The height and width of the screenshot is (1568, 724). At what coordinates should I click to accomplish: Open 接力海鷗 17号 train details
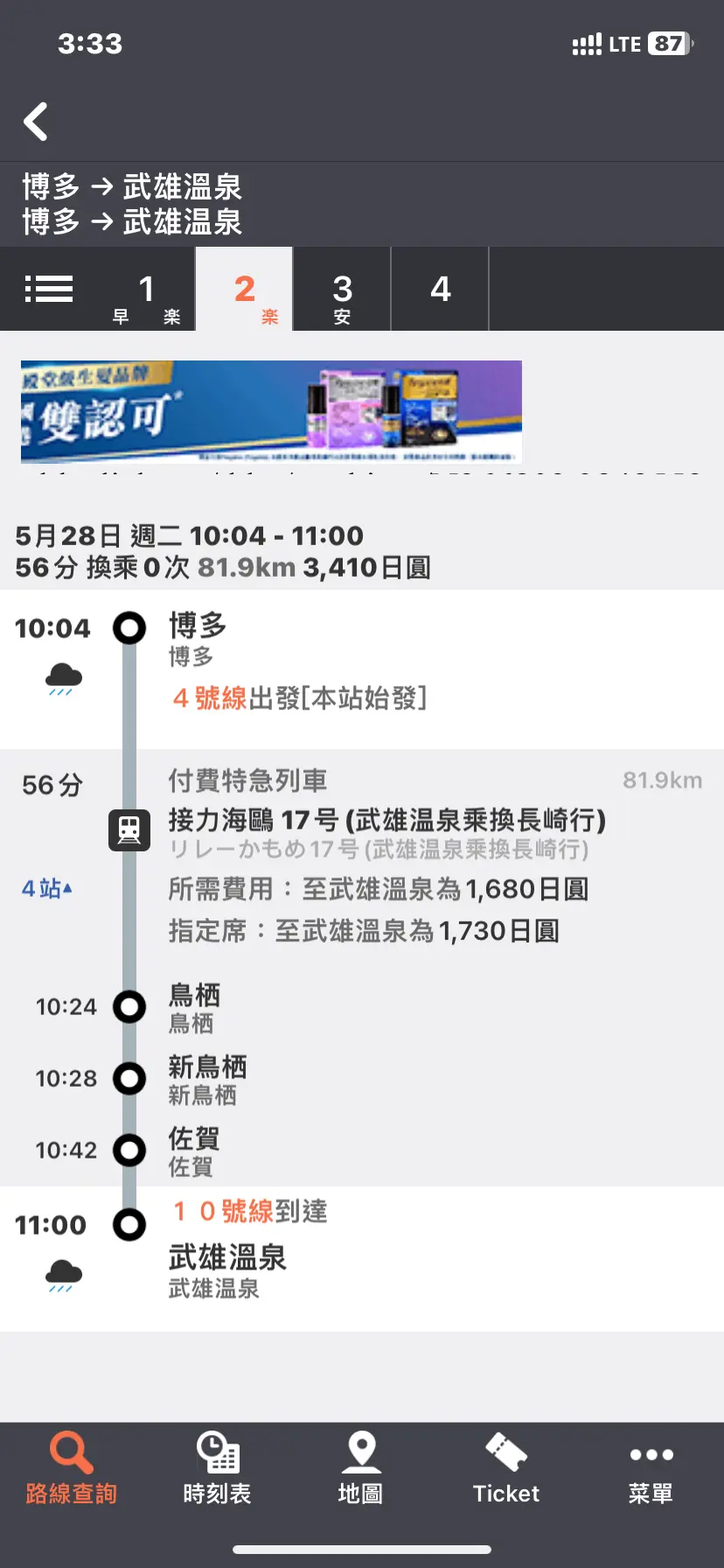pyautogui.click(x=386, y=820)
